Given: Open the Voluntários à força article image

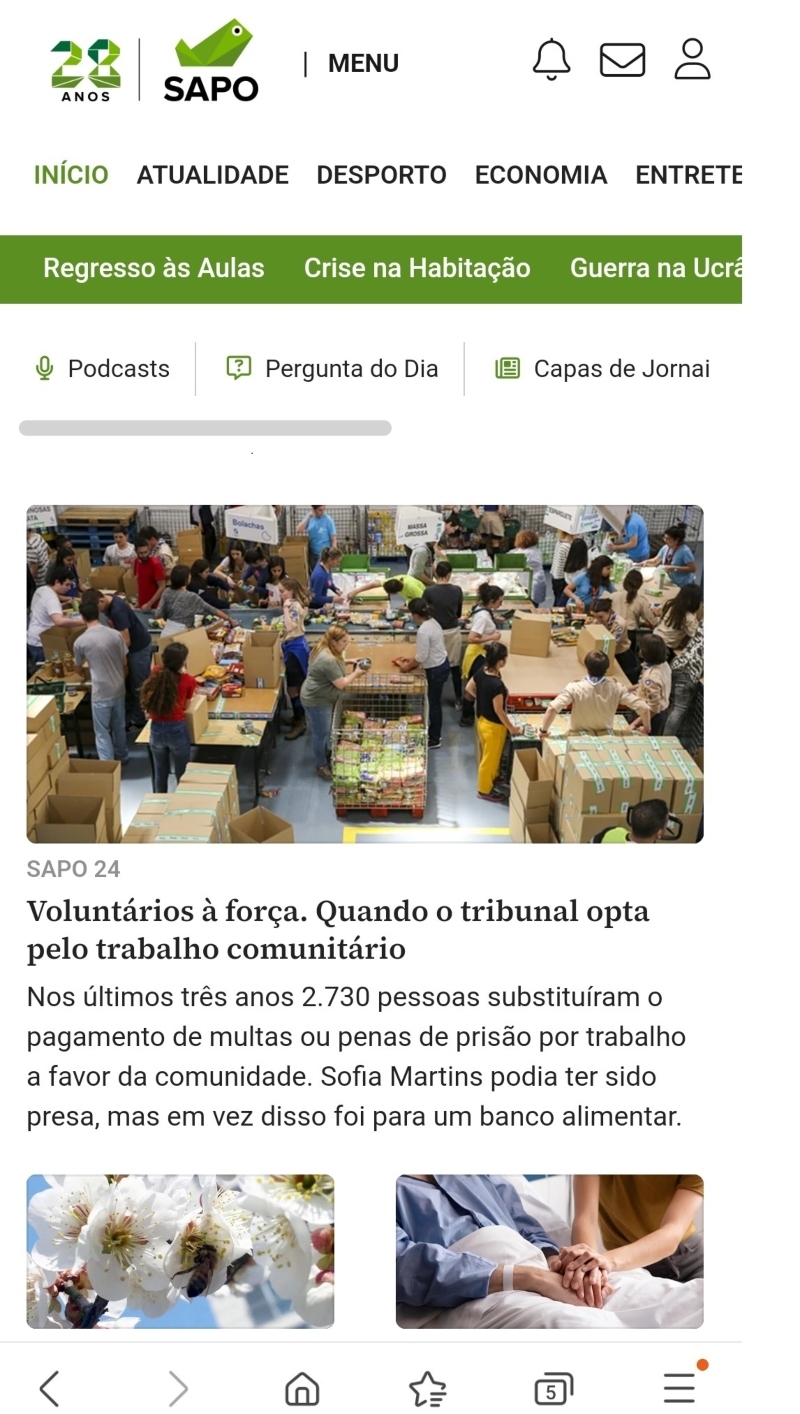Looking at the screenshot, I should (364, 673).
